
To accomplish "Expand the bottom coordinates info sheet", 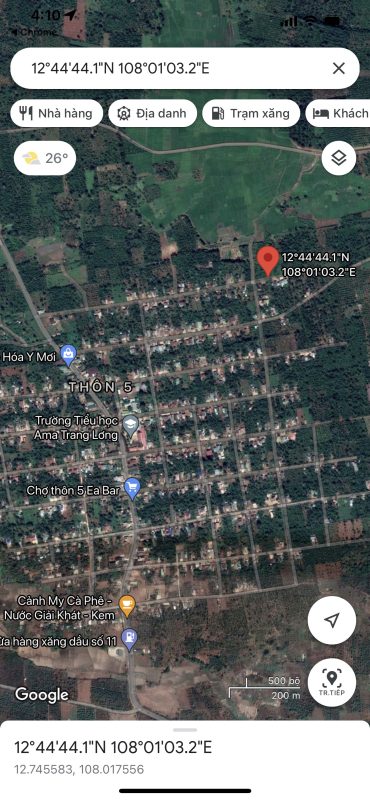I will [185, 755].
